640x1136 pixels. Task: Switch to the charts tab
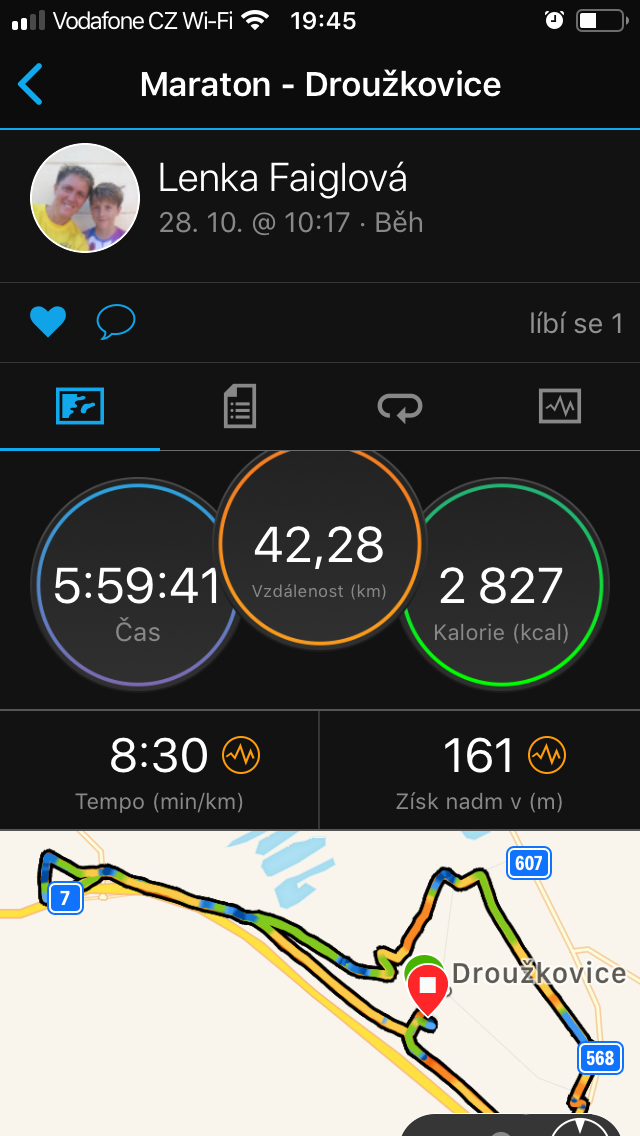click(560, 406)
